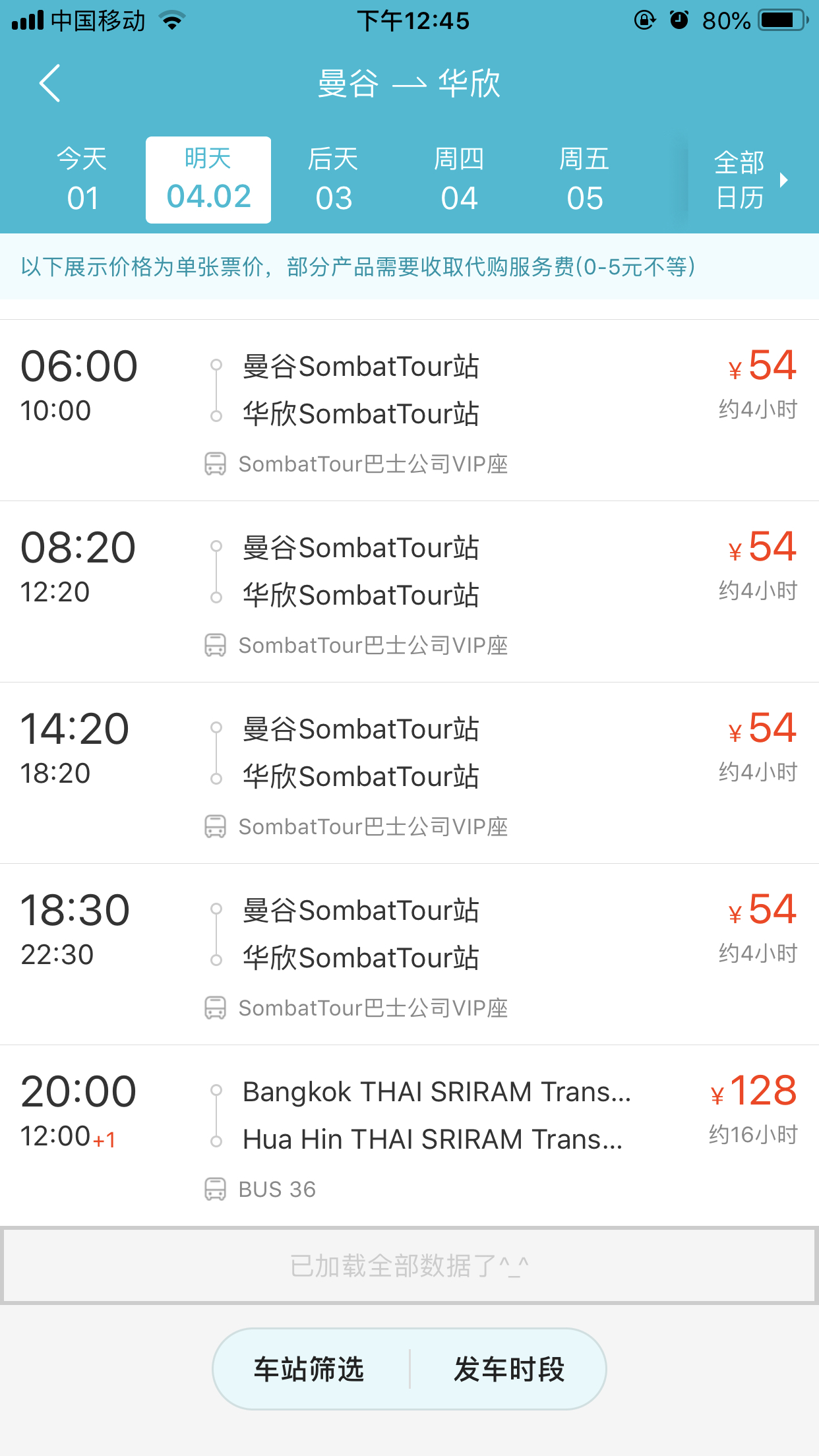Switch to the 后天 03 date tab

pyautogui.click(x=334, y=179)
